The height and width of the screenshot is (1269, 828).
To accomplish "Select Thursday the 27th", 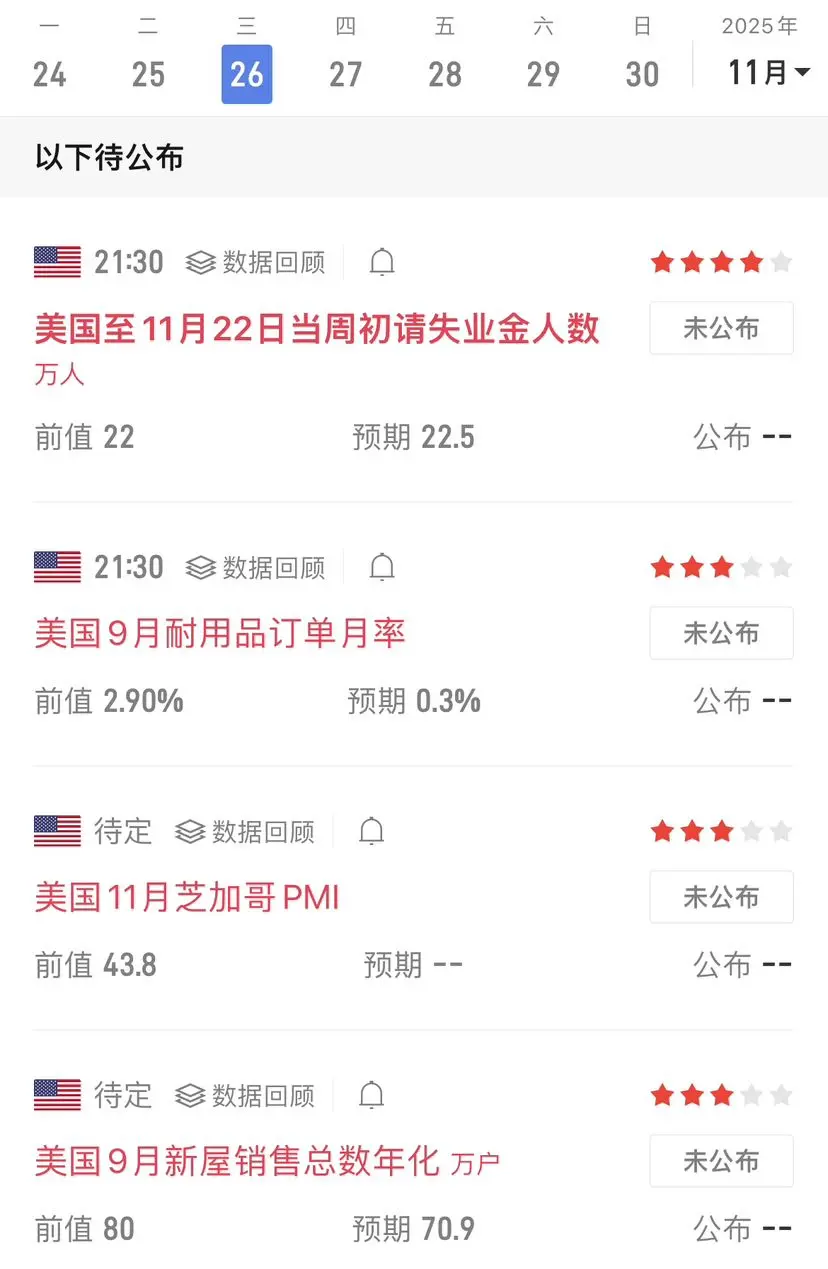I will pyautogui.click(x=345, y=72).
